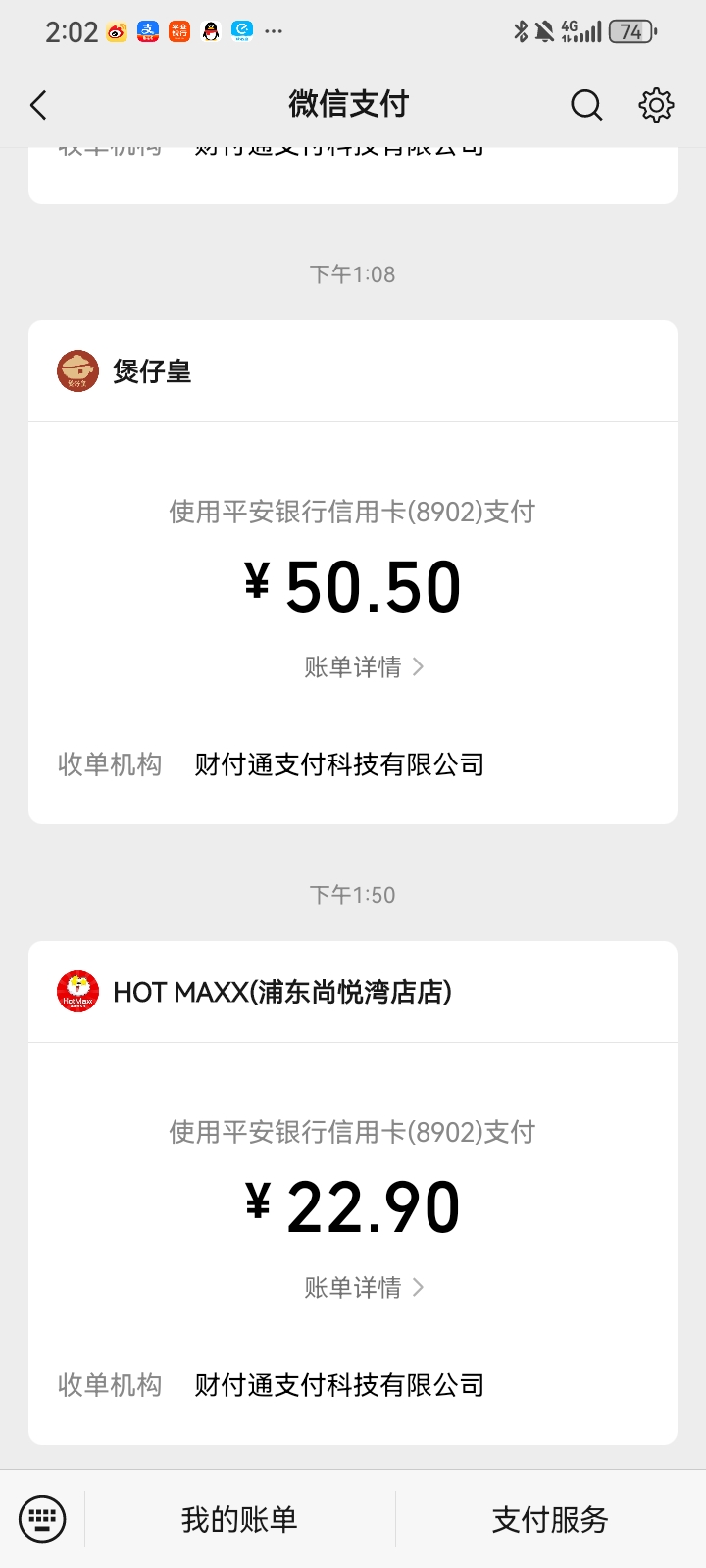Switch to keyboard input icon
The width and height of the screenshot is (706, 1568).
(42, 1519)
